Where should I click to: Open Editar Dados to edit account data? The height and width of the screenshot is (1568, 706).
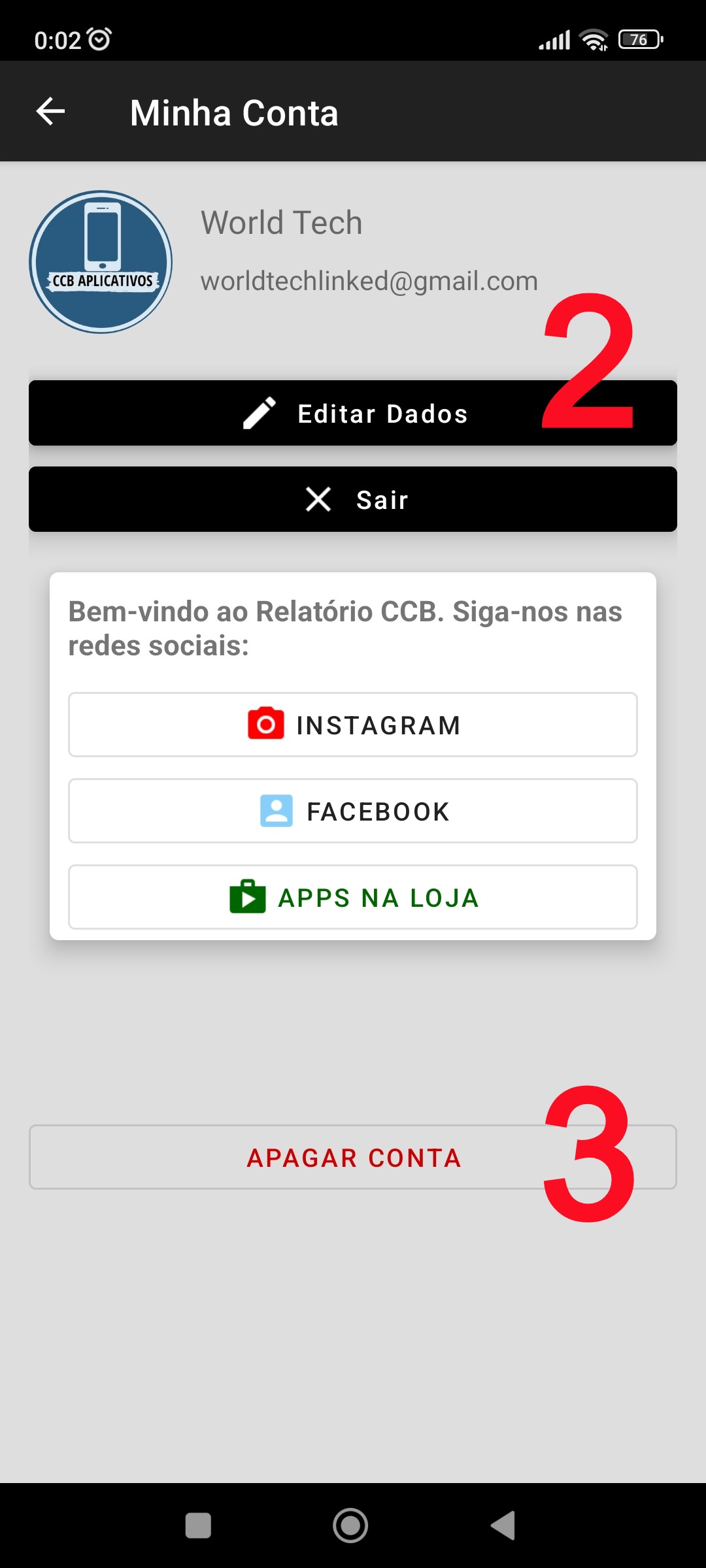tap(353, 413)
